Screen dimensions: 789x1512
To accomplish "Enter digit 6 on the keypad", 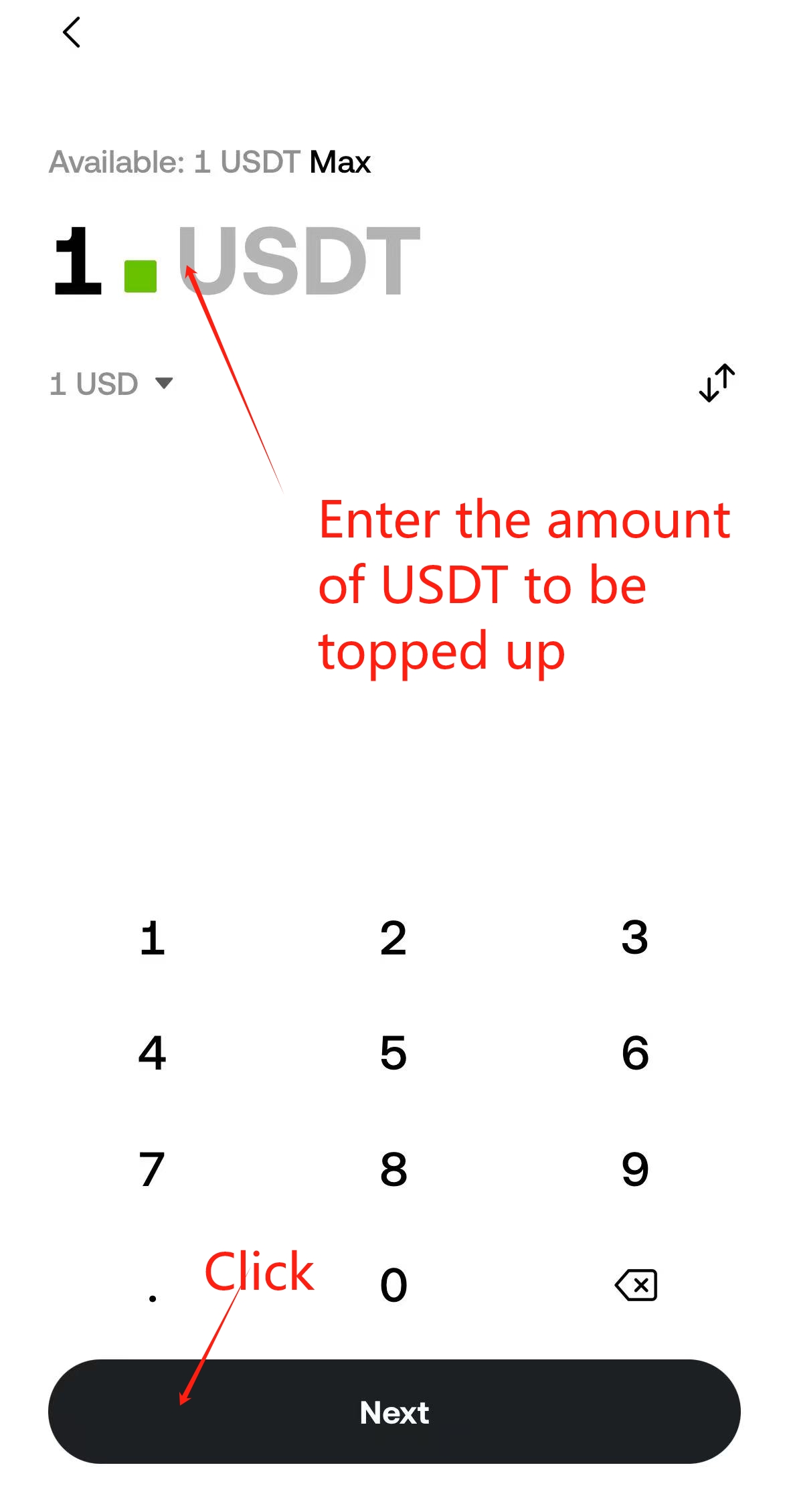I will pos(634,1054).
